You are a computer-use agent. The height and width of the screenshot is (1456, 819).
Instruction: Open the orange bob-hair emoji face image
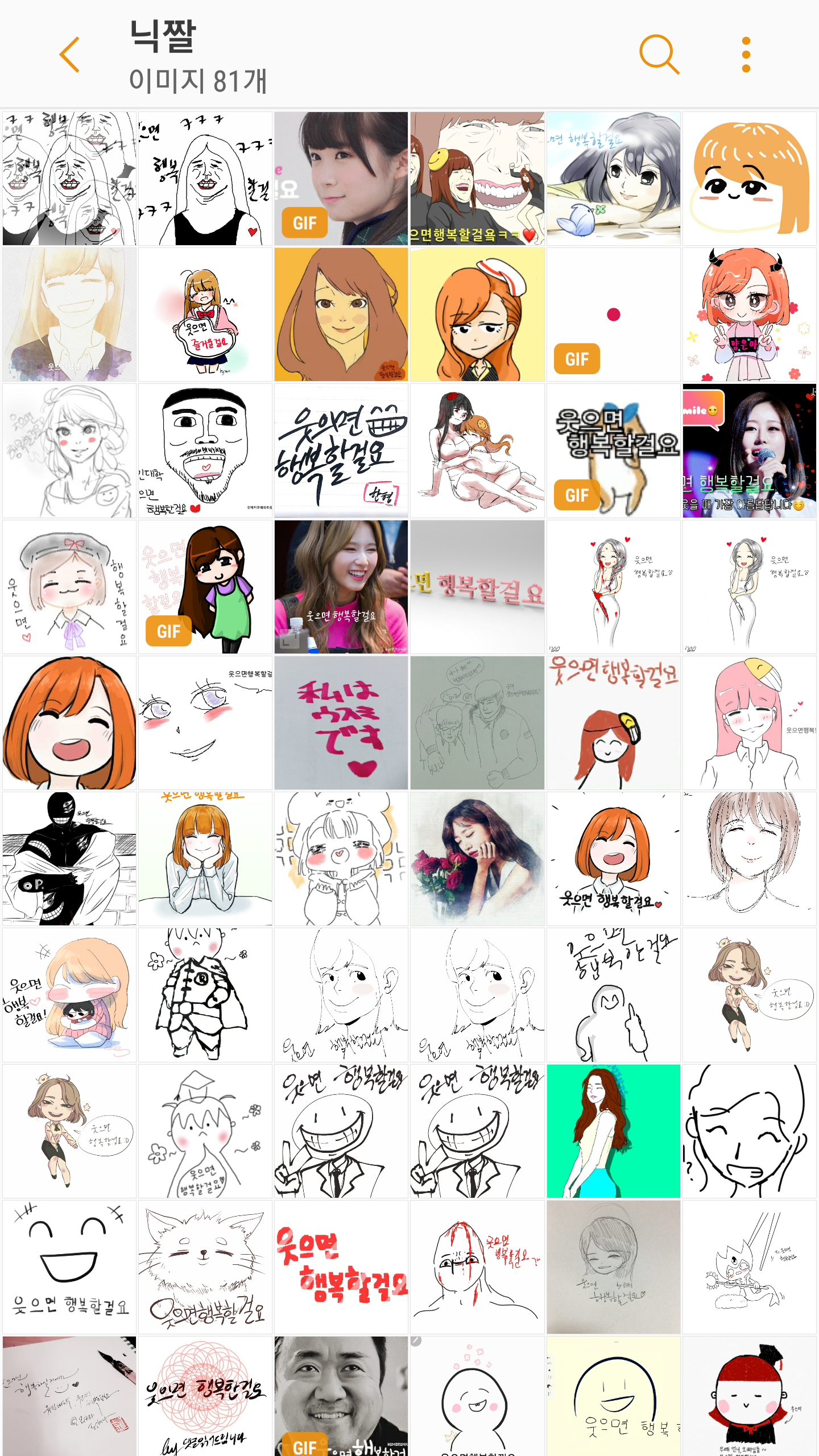(x=749, y=179)
